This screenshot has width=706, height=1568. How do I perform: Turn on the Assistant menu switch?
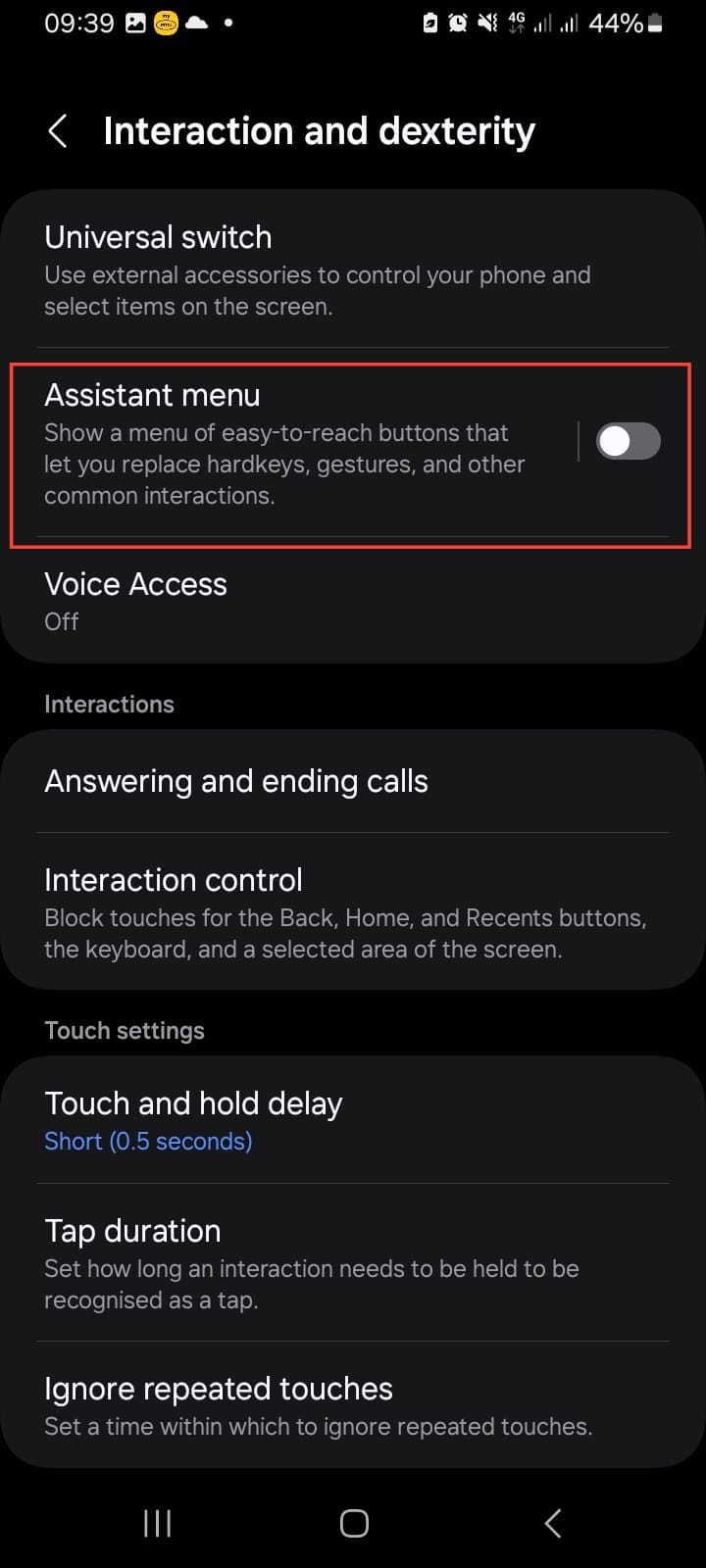click(x=628, y=441)
